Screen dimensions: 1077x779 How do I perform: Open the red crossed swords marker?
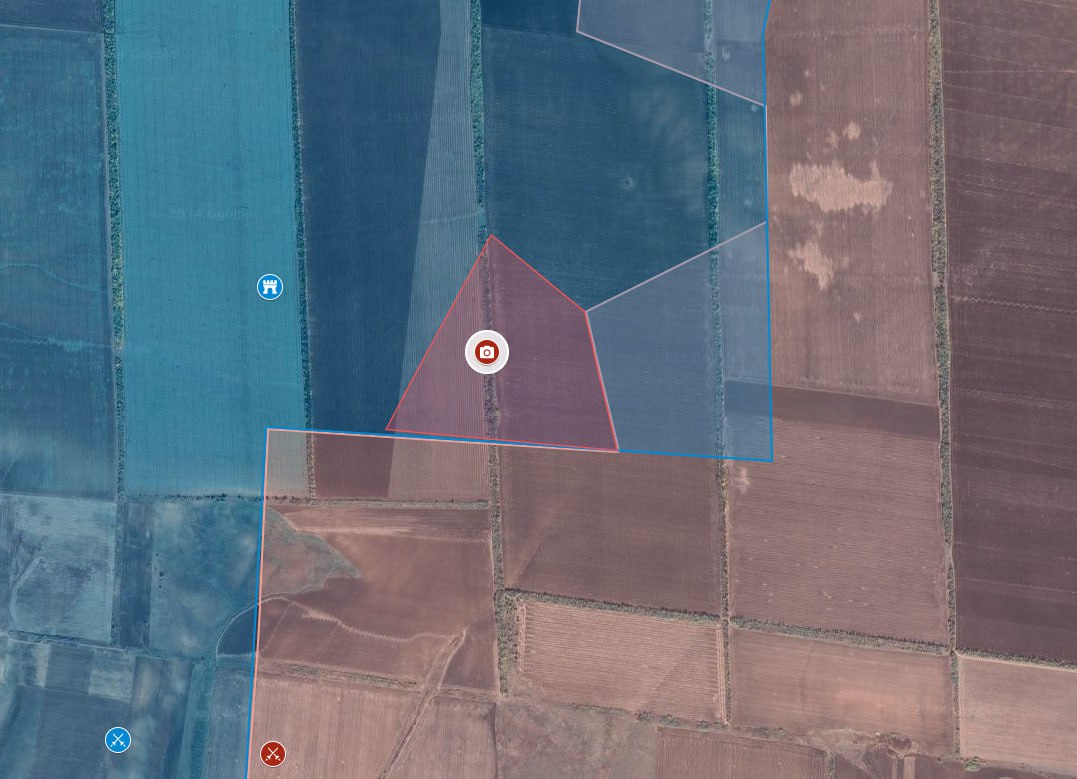pos(272,753)
